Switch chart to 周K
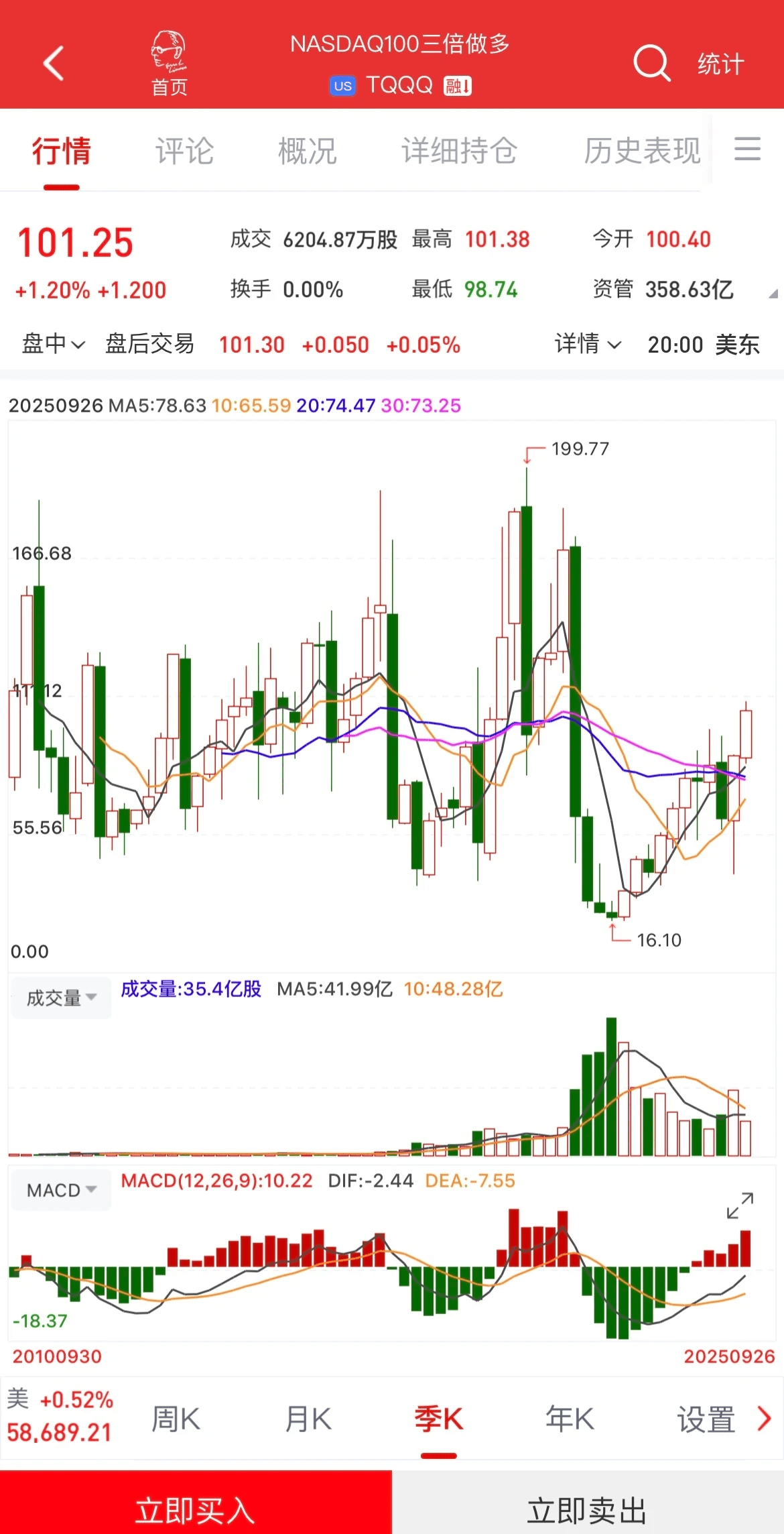This screenshot has width=784, height=1534. pos(176,1419)
